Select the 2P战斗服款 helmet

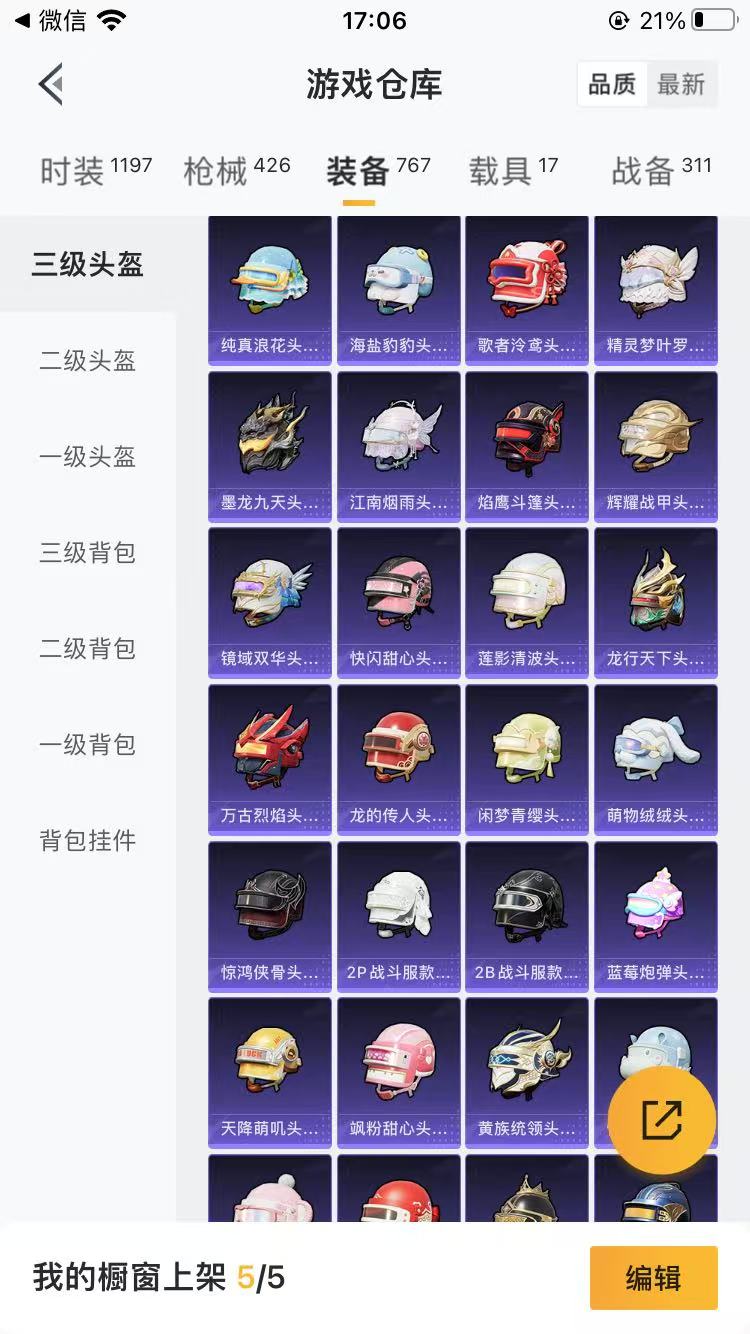399,915
